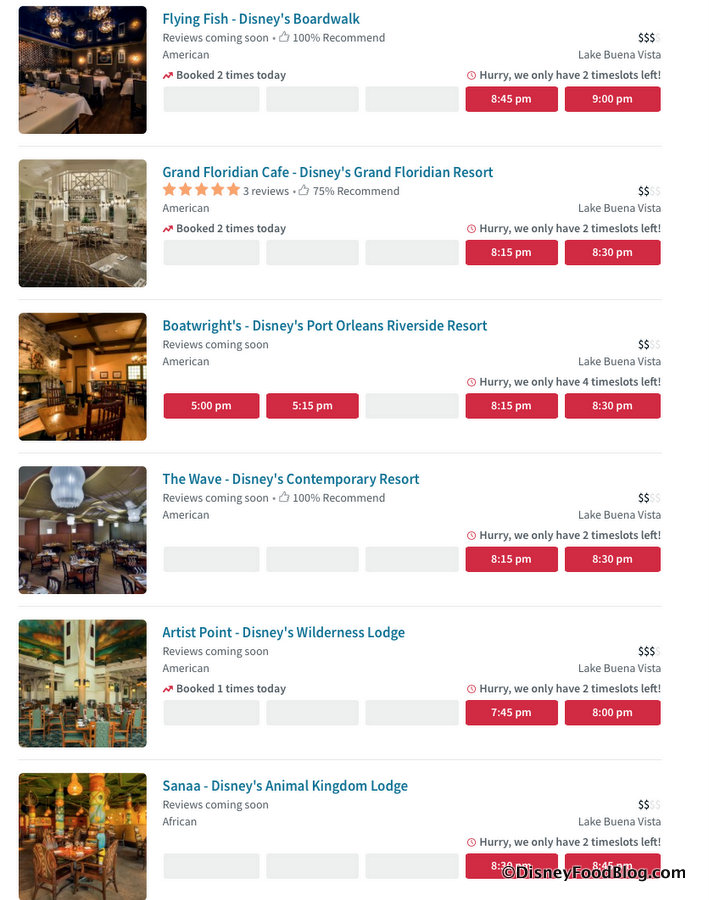Open Boatwright's - Disney's Port Orleans Riverside Resort
Image resolution: width=709 pixels, height=900 pixels.
click(324, 326)
